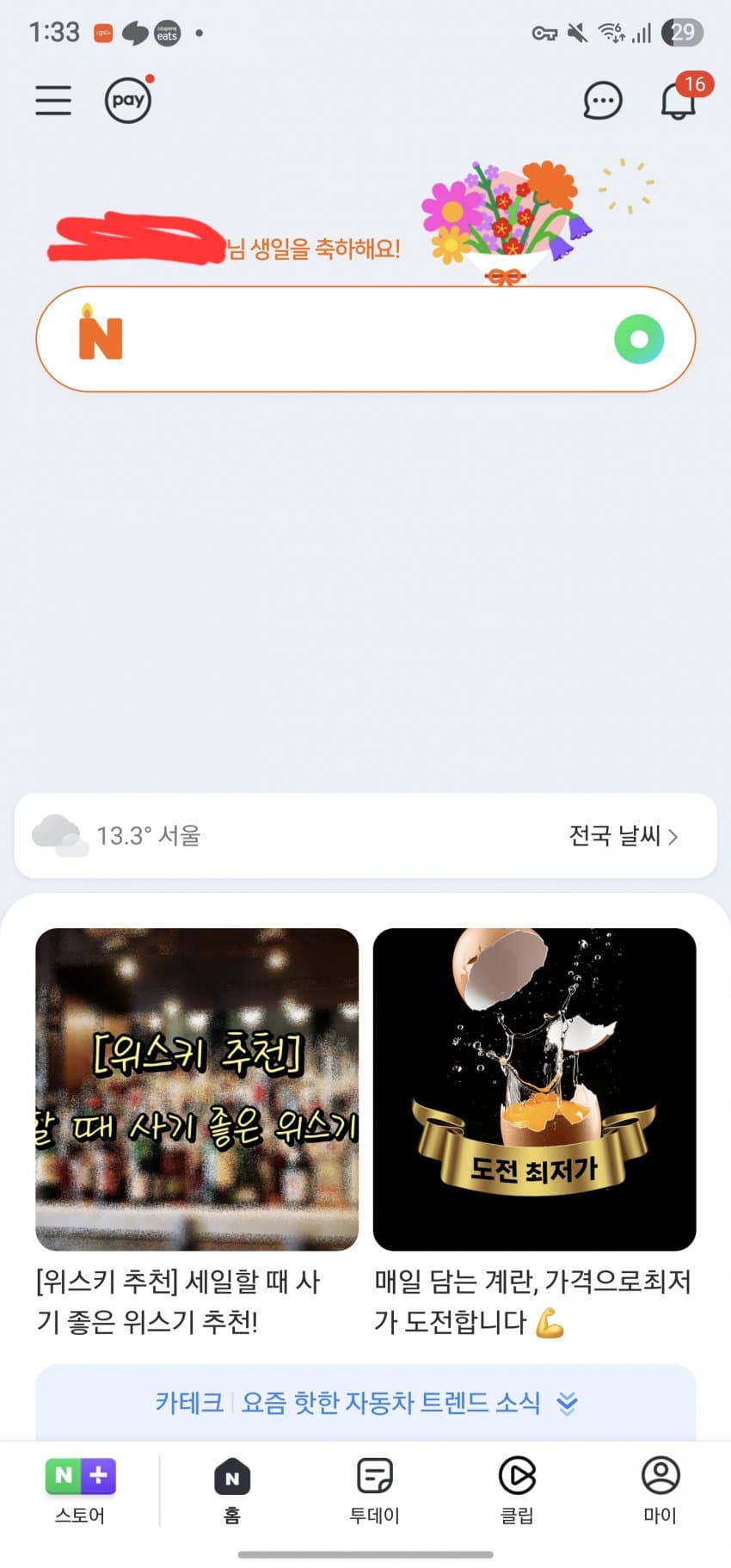Open the 마이 profile tab
This screenshot has height=1568, width=731.
[x=660, y=1491]
